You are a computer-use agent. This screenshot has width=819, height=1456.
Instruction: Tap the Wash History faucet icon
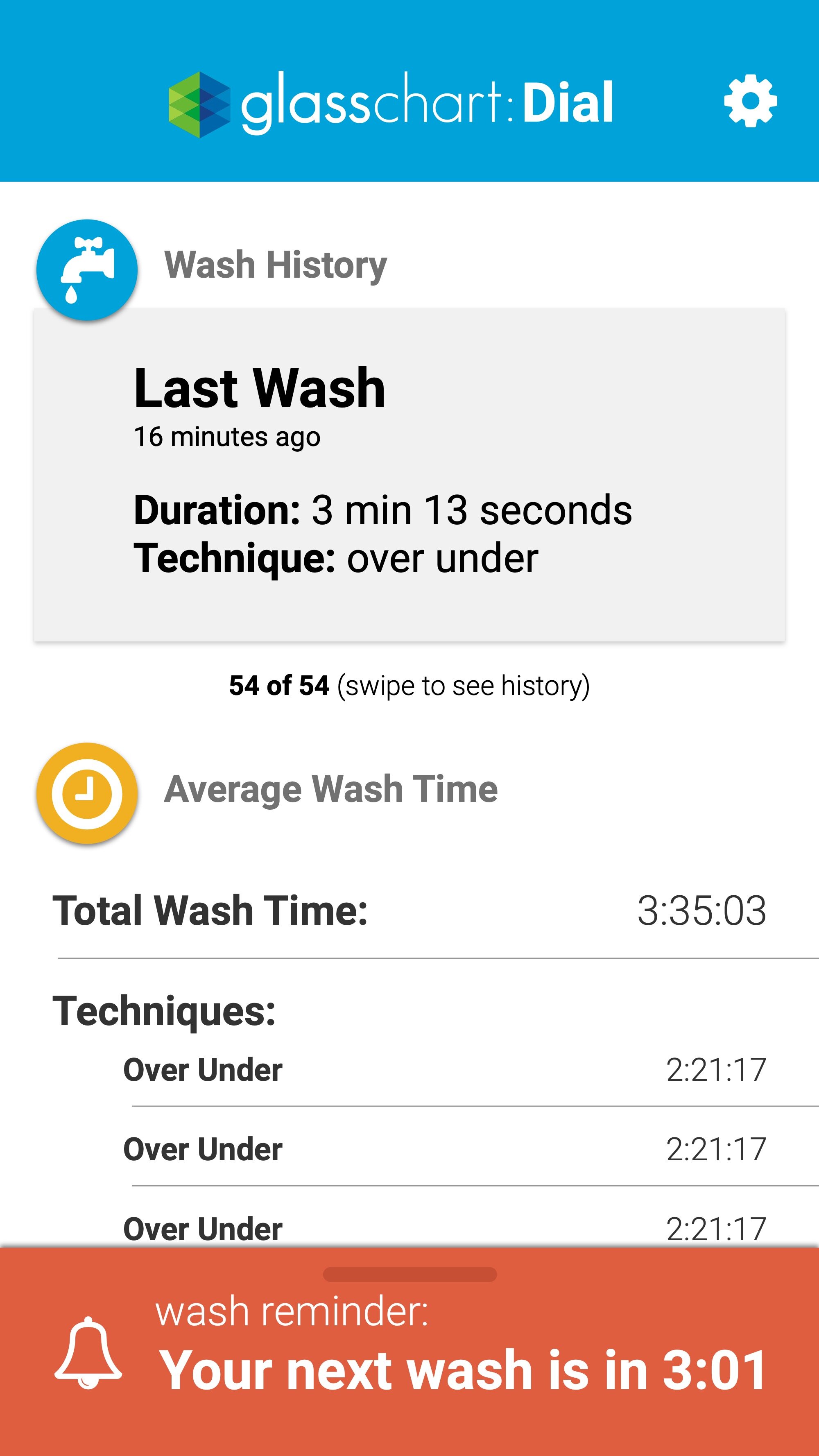(87, 270)
